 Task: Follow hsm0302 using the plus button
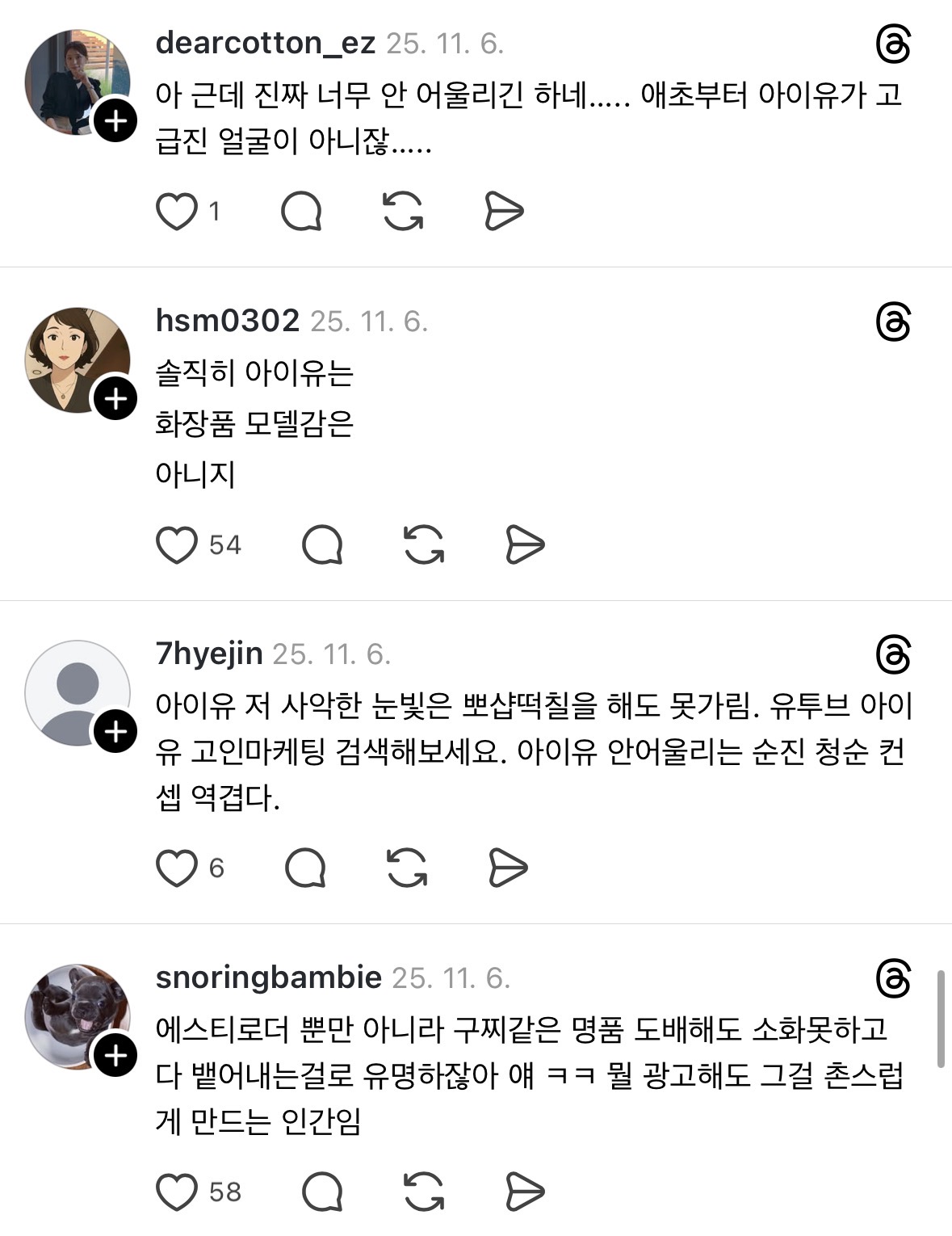[x=115, y=396]
